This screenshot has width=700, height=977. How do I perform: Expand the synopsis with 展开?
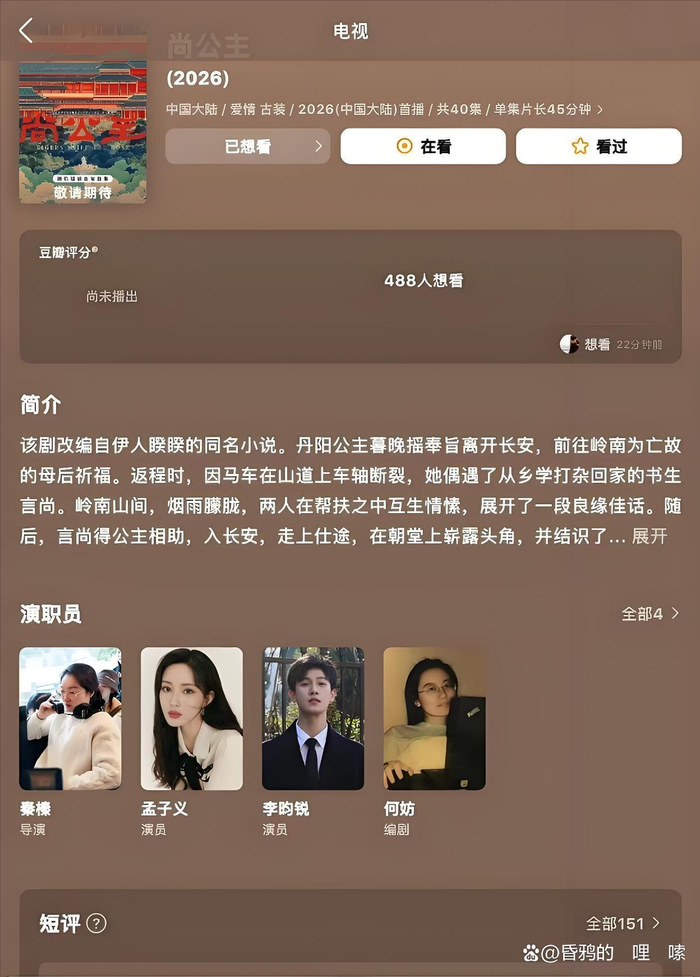coord(650,537)
